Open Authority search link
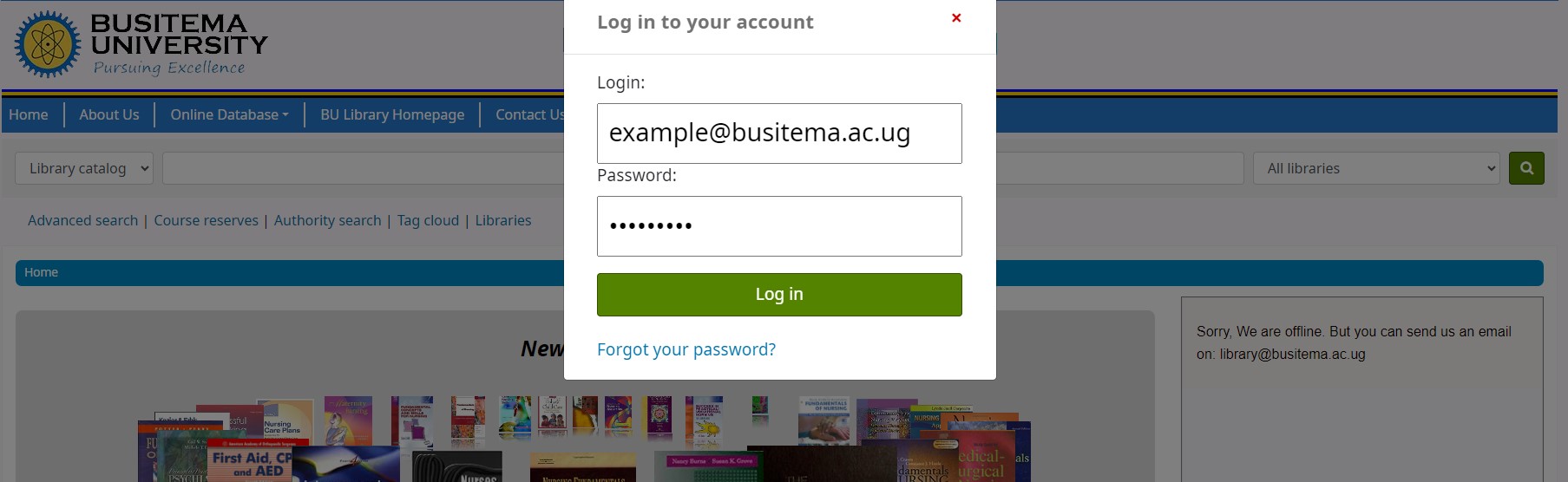This screenshot has width=1568, height=482. (x=327, y=220)
